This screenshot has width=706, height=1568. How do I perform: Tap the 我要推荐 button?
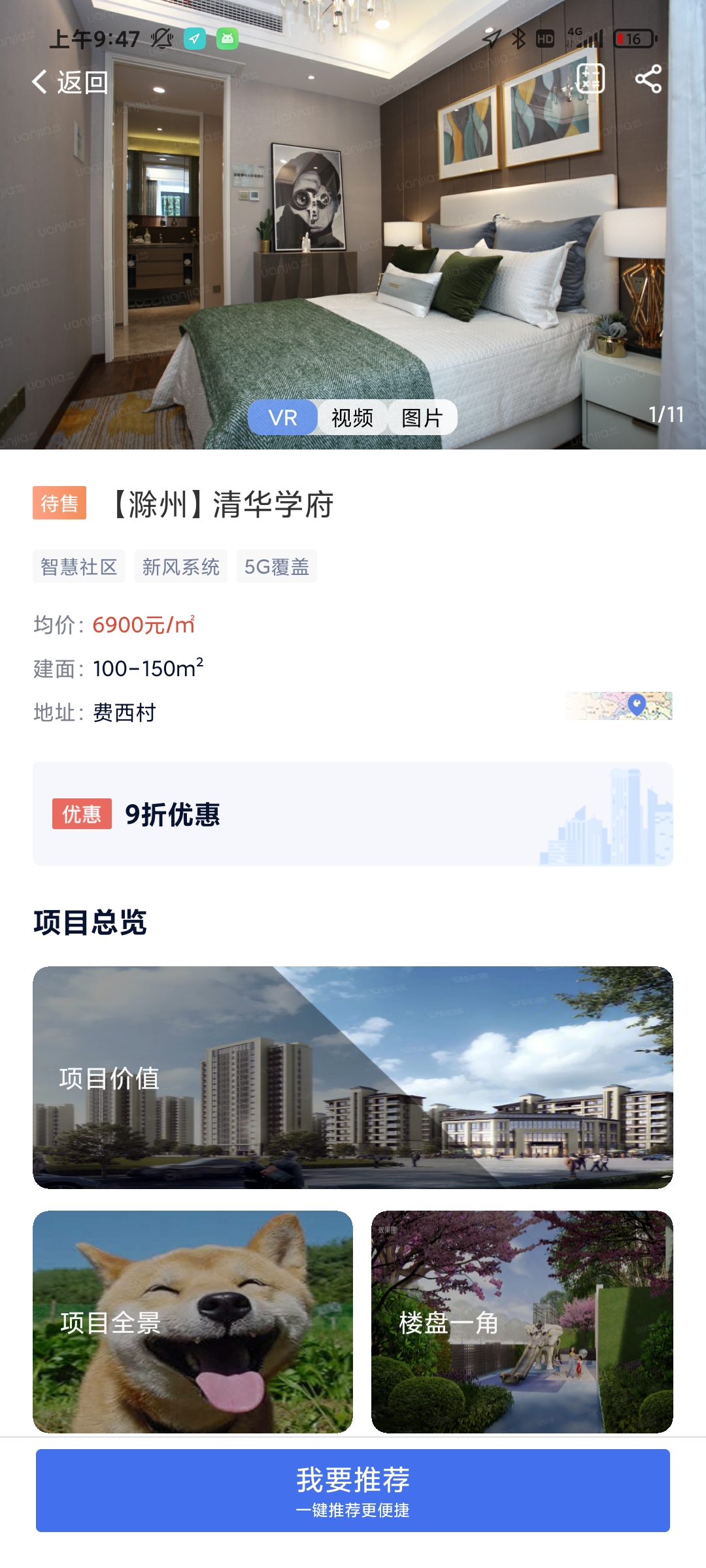(353, 1490)
